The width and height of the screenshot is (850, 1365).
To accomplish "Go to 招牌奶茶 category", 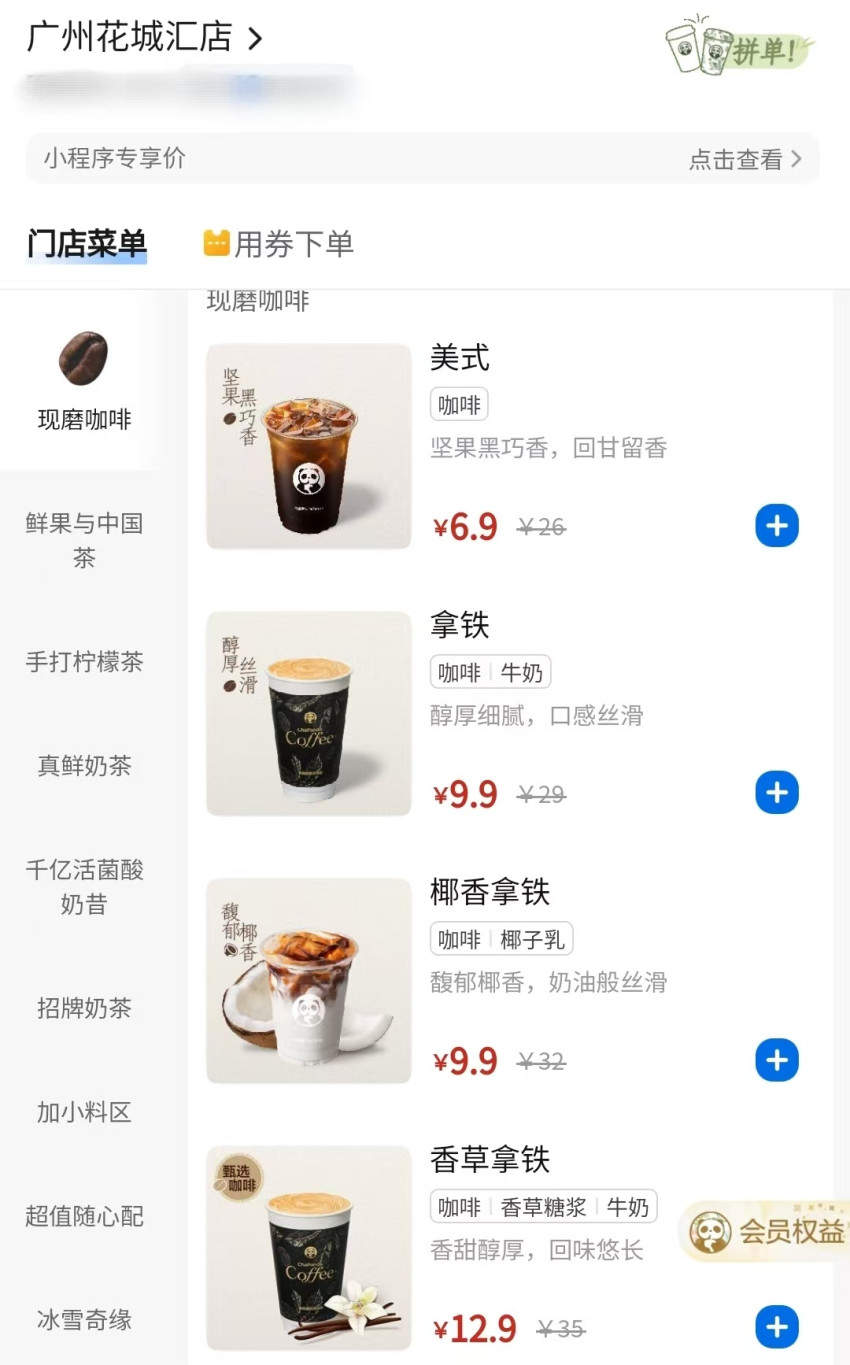I will pos(84,1008).
